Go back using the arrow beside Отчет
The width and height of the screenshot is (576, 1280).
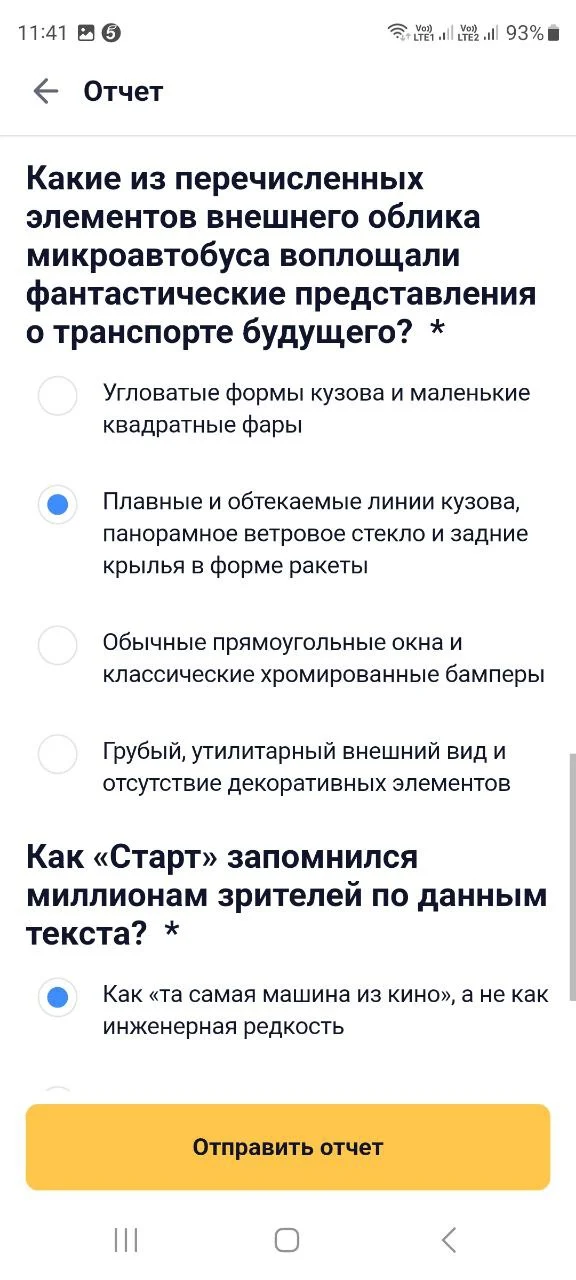tap(46, 91)
